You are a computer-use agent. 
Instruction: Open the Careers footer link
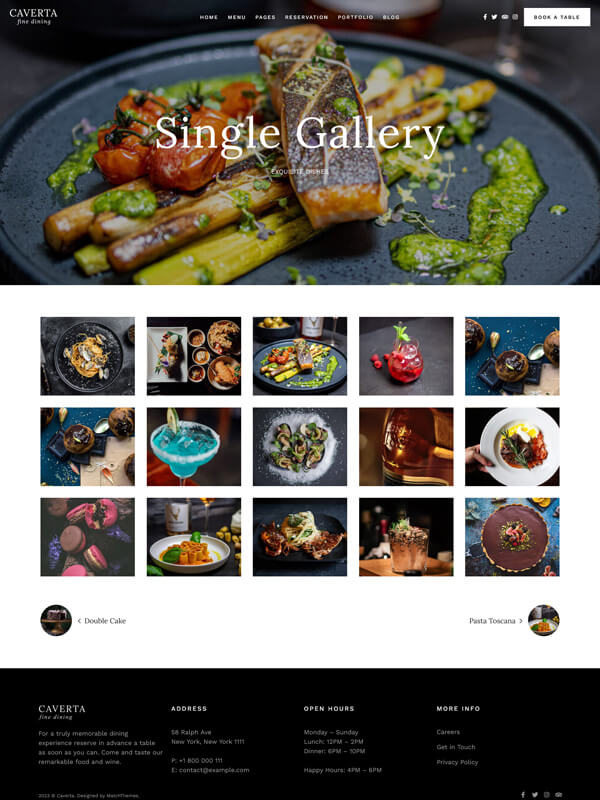[448, 732]
